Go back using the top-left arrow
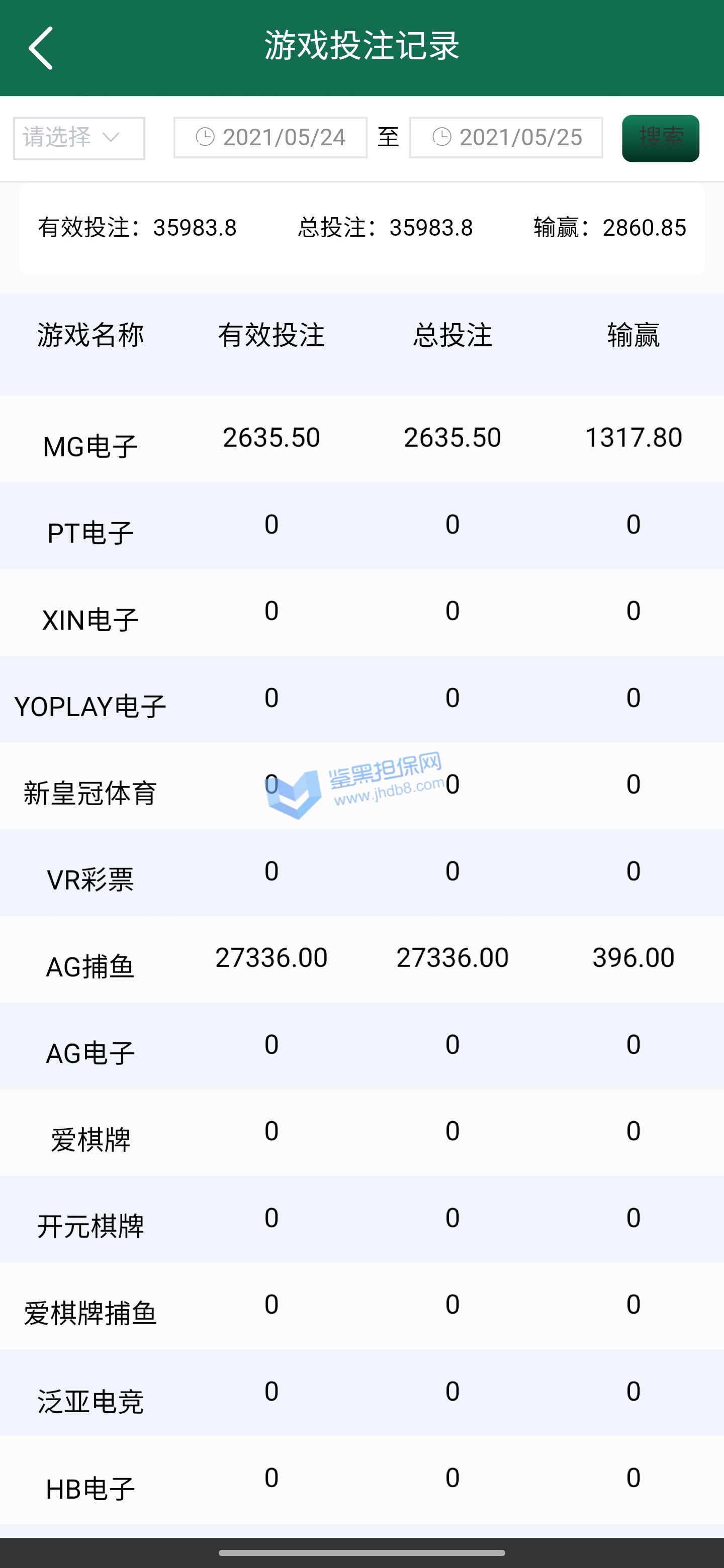724x1568 pixels. click(x=41, y=48)
